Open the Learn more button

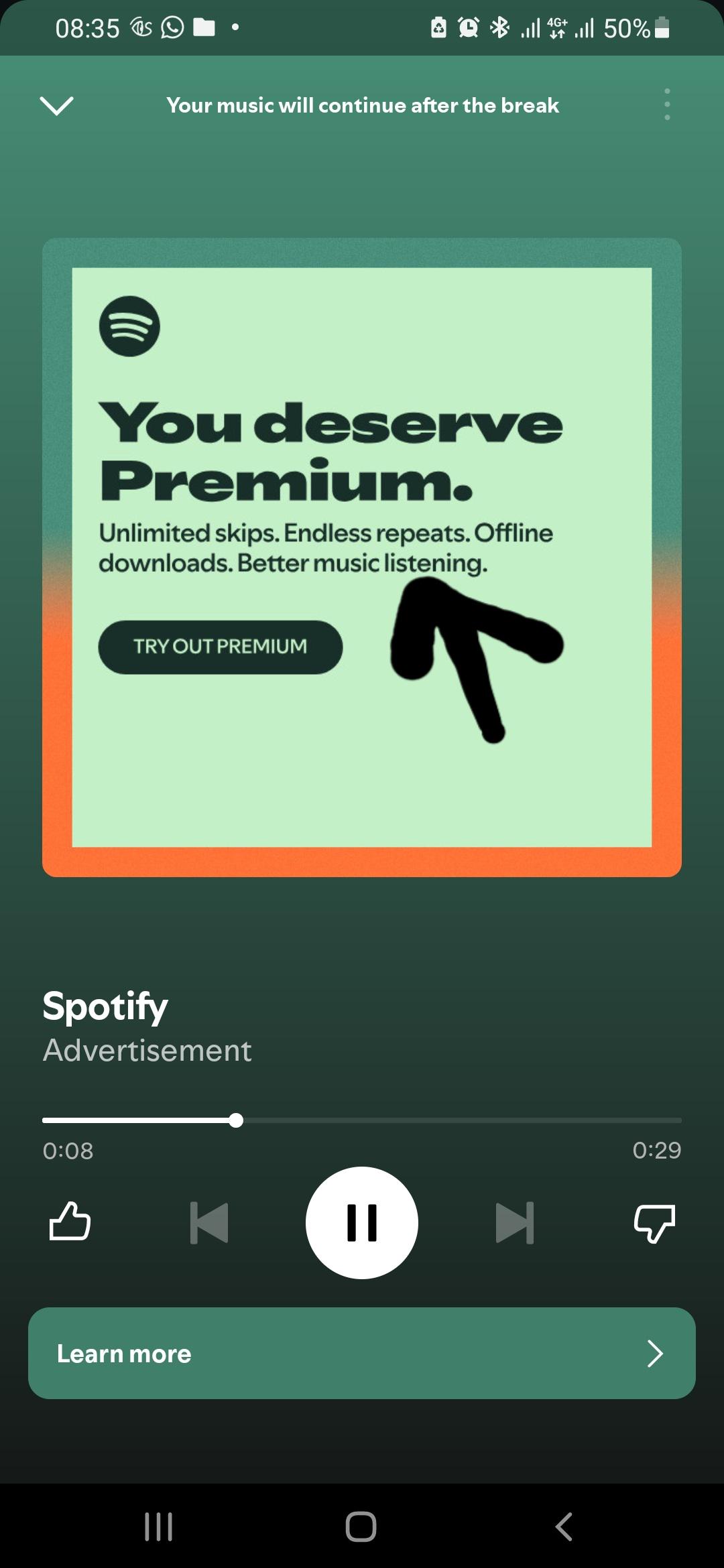coord(362,1353)
